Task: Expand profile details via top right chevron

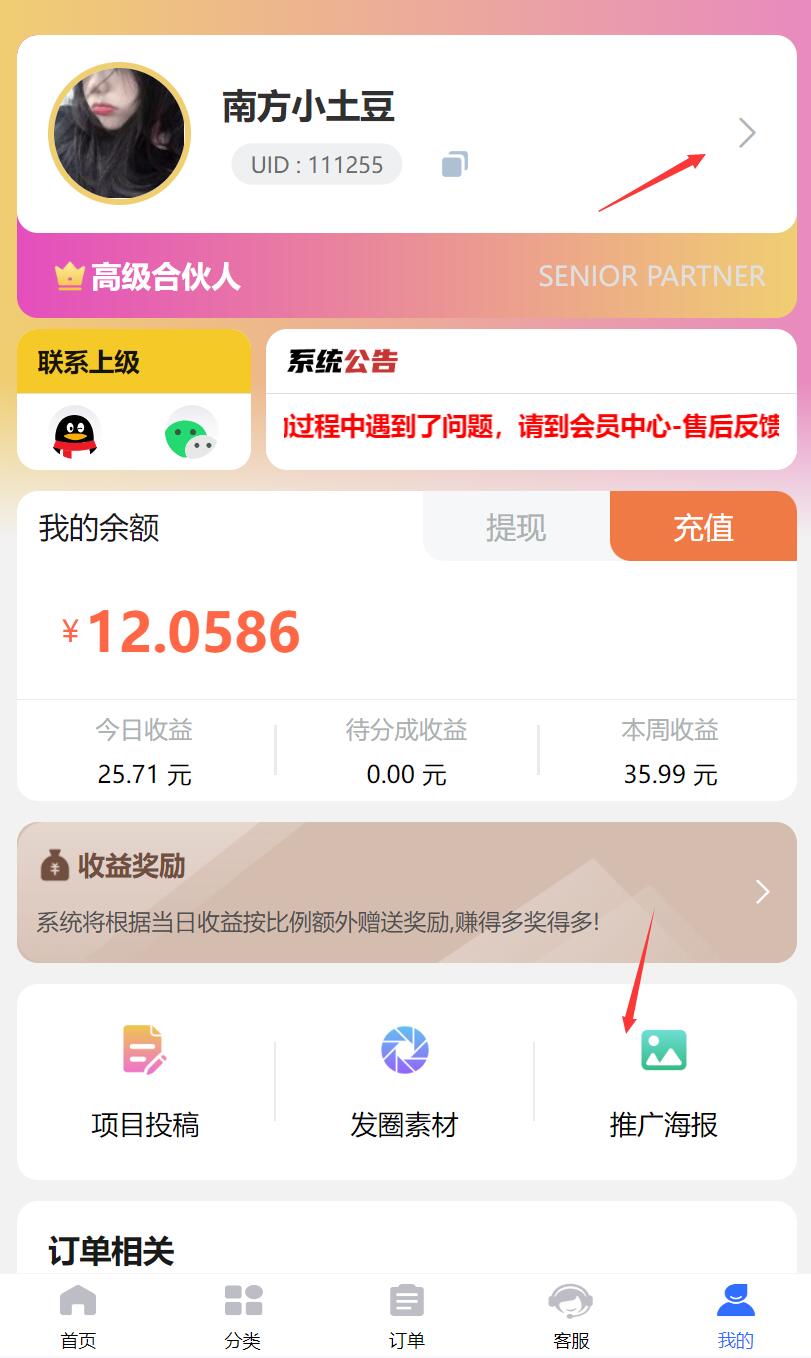Action: (x=746, y=133)
